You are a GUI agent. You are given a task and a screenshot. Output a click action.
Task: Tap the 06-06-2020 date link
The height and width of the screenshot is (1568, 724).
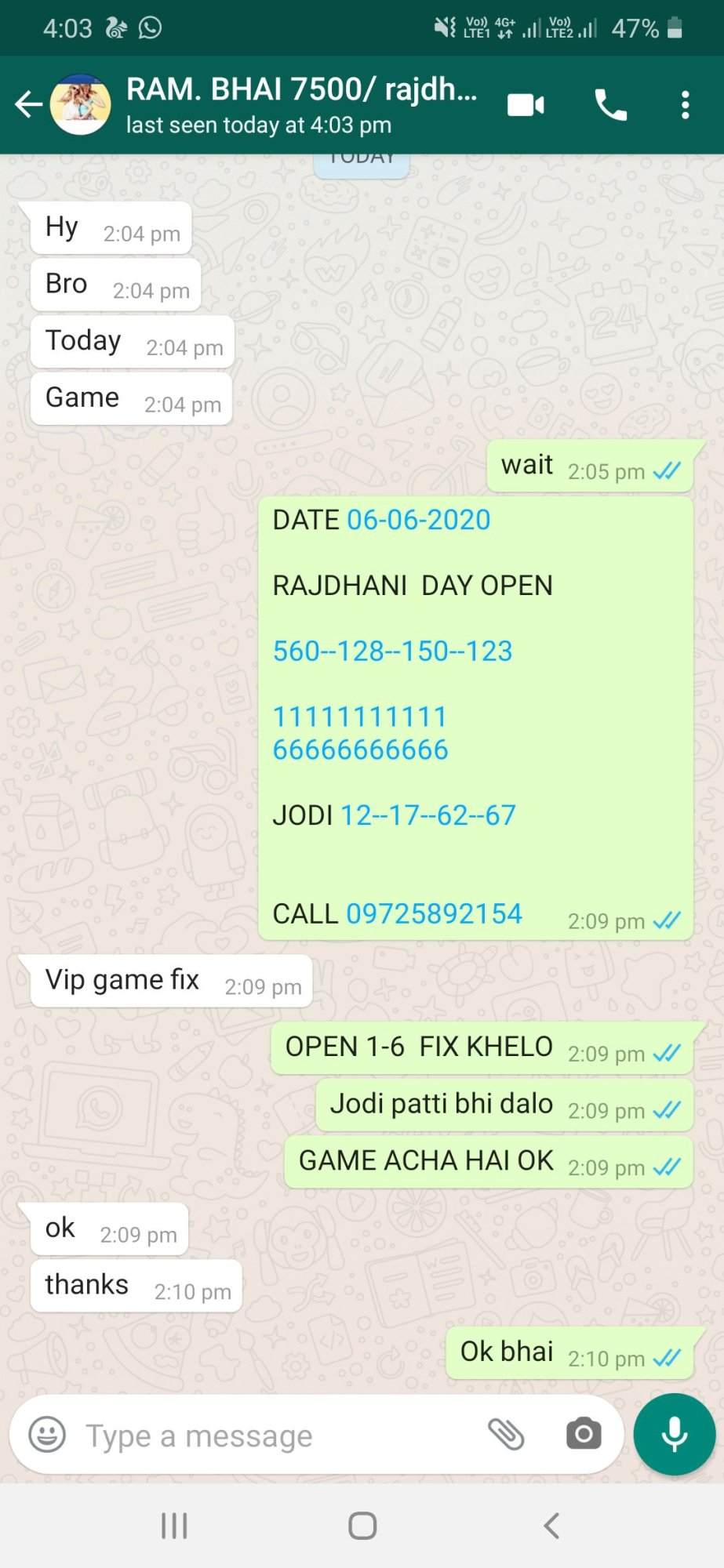coord(419,520)
